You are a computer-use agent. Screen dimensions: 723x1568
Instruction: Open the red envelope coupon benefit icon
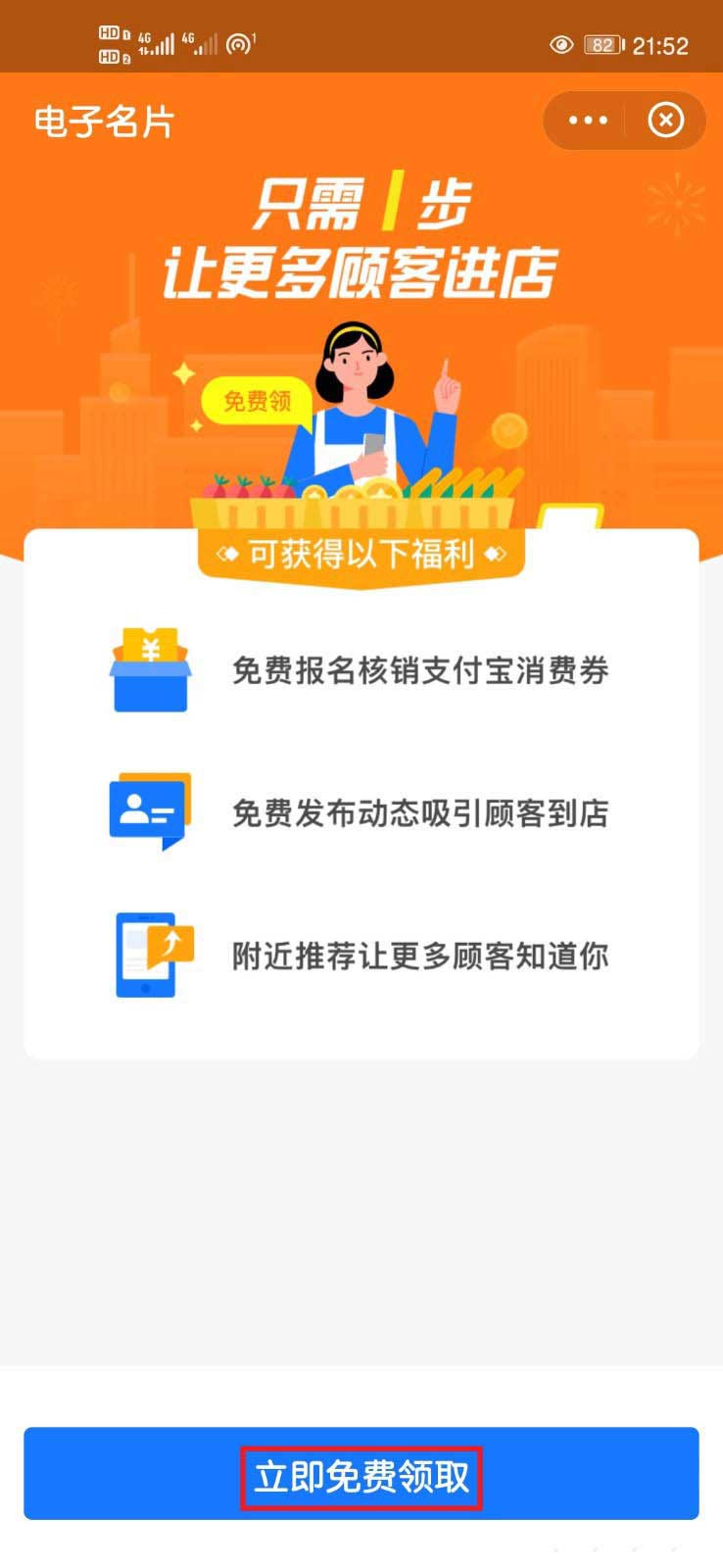(x=149, y=671)
